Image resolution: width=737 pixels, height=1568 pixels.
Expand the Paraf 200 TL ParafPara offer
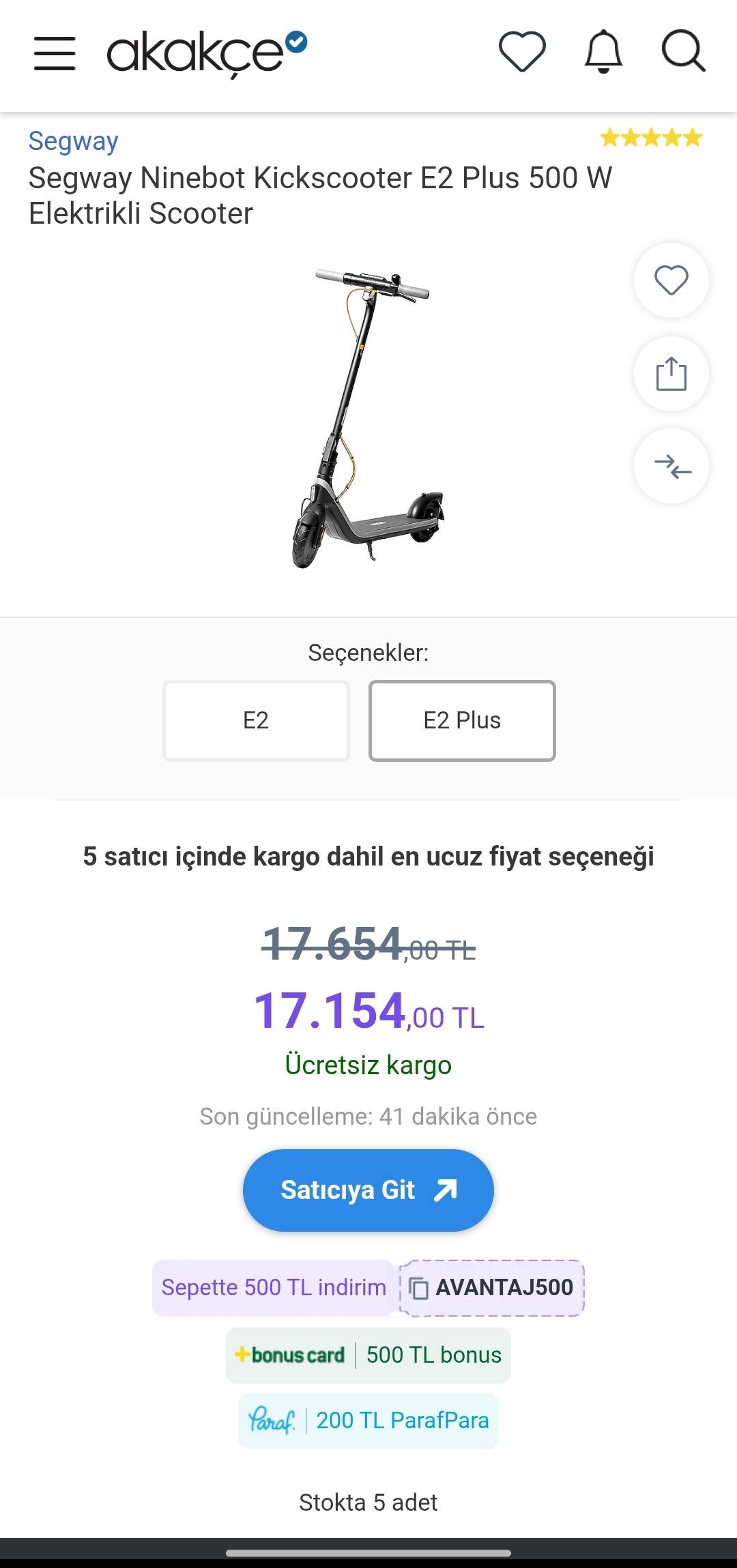[367, 1420]
